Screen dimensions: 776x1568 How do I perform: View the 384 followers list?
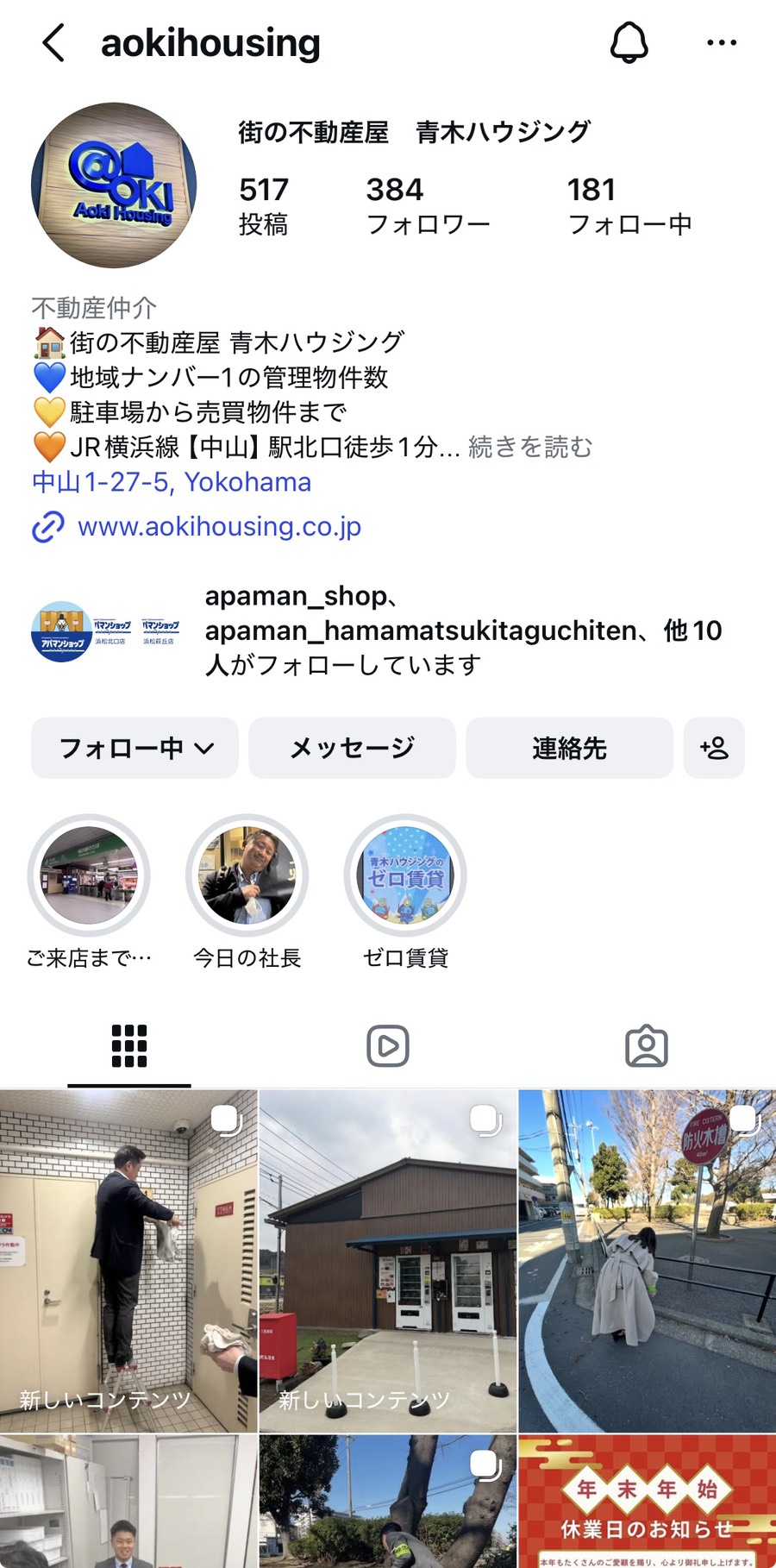428,205
